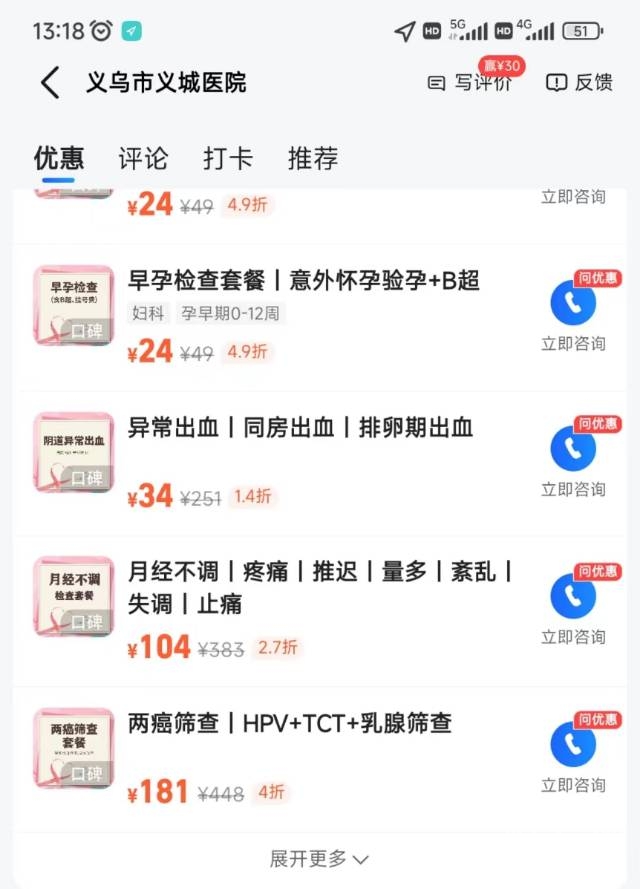Call to consult about 早孕检查套餐
The image size is (640, 889).
(x=573, y=303)
